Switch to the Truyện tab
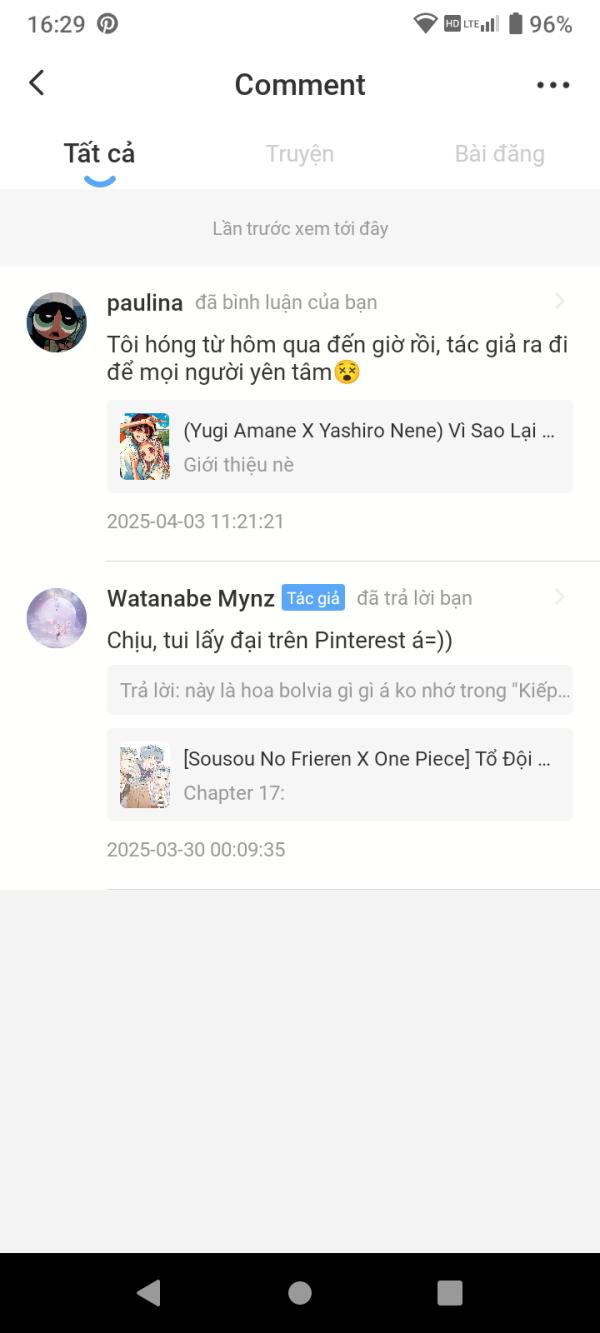The image size is (600, 1333). (299, 154)
